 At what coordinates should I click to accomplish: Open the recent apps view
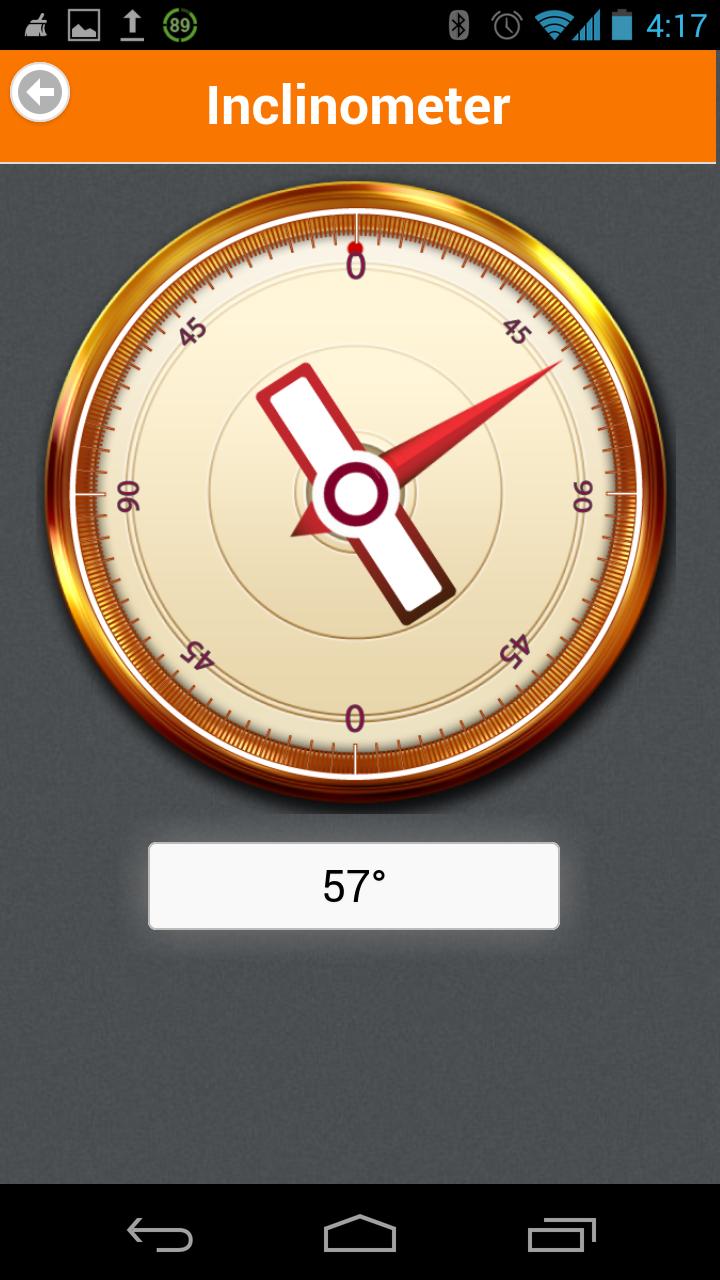[x=561, y=1234]
